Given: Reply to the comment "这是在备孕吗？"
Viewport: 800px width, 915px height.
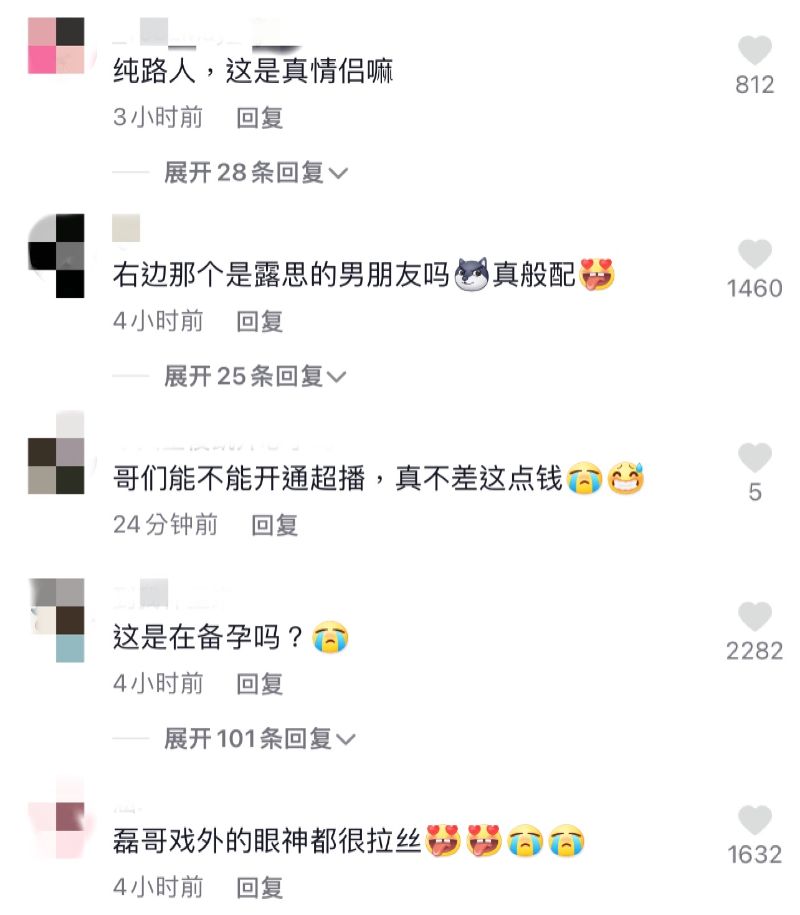Looking at the screenshot, I should (260, 684).
